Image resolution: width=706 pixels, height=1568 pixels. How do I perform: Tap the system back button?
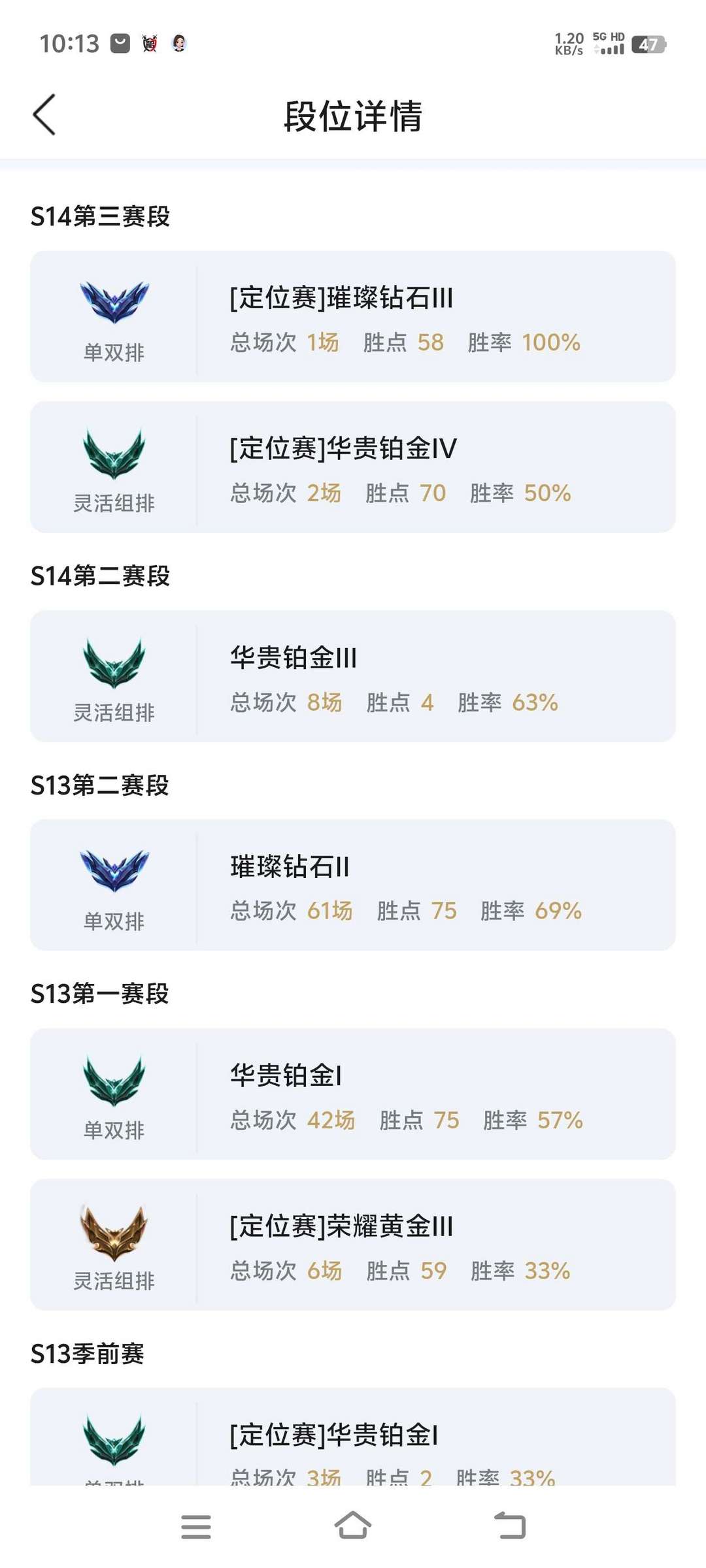point(510,1526)
